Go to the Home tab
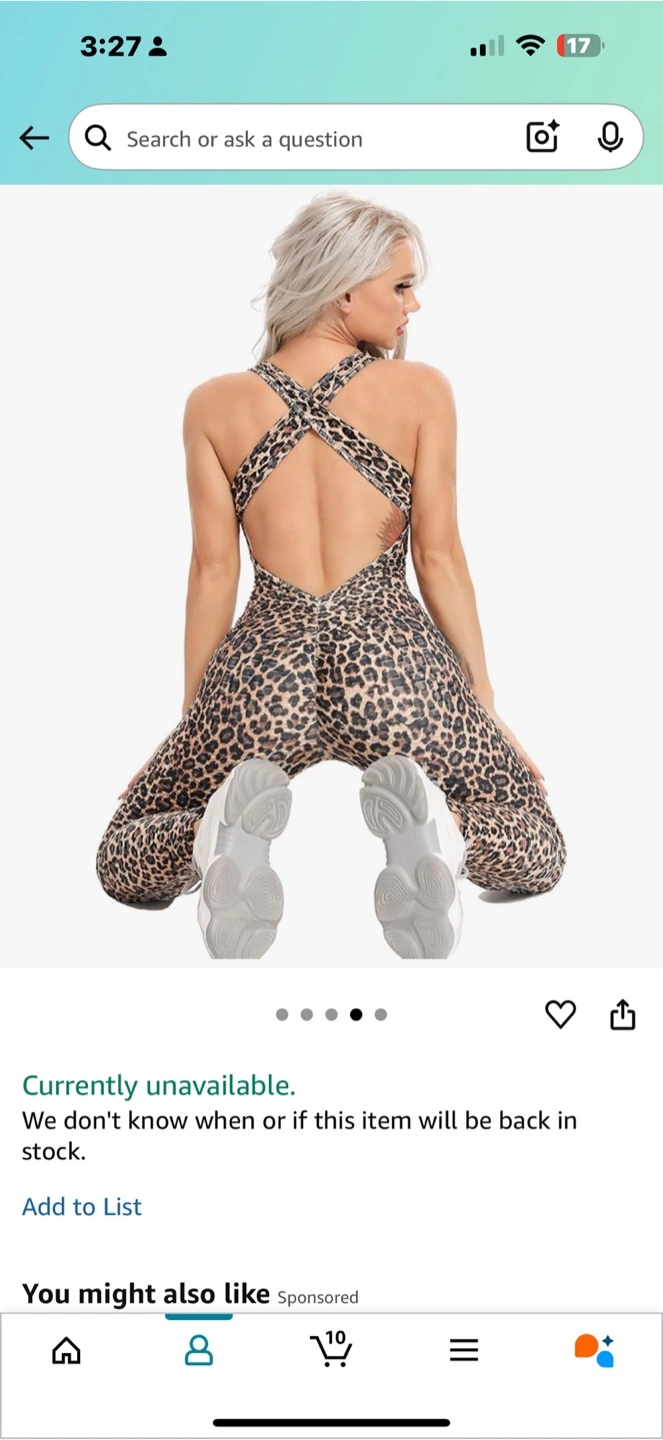This screenshot has height=1440, width=663. coord(66,1351)
